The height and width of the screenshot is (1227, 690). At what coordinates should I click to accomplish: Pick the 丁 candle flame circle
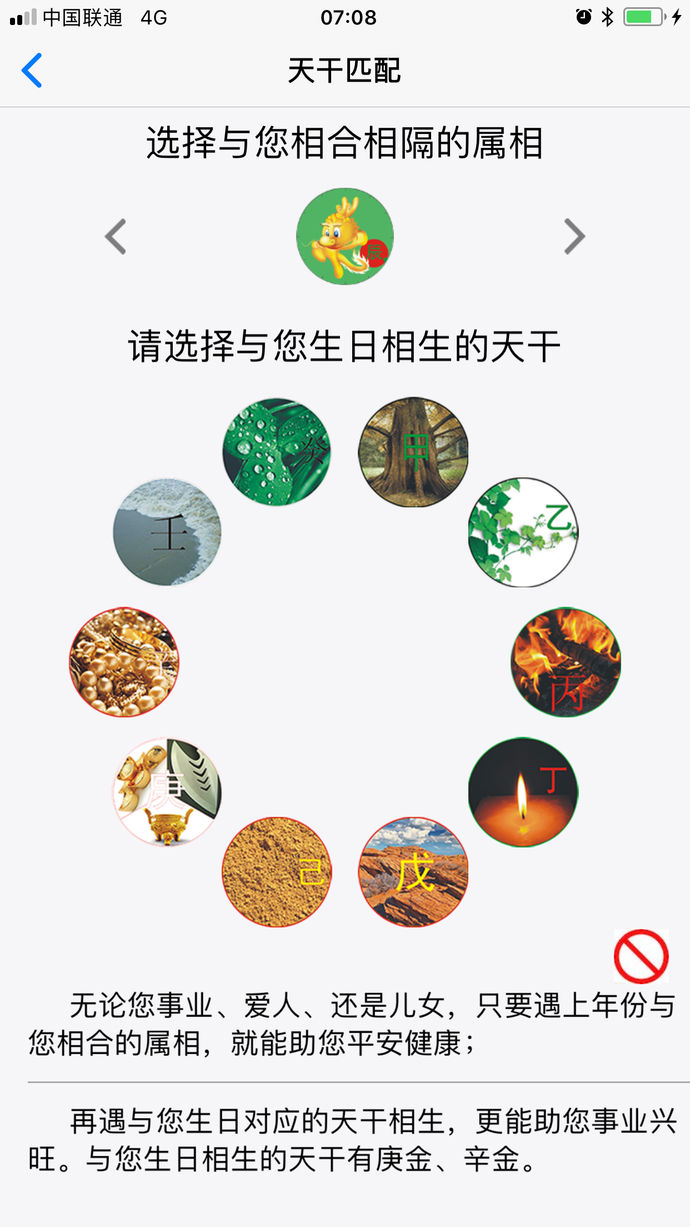(523, 792)
